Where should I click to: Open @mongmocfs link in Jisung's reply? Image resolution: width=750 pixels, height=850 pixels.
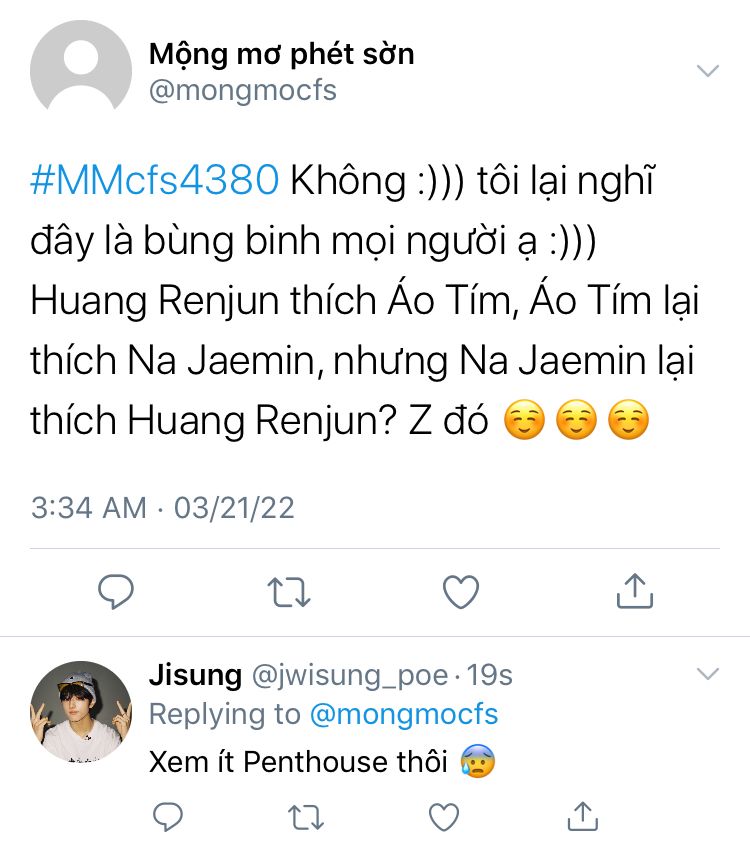(x=403, y=714)
